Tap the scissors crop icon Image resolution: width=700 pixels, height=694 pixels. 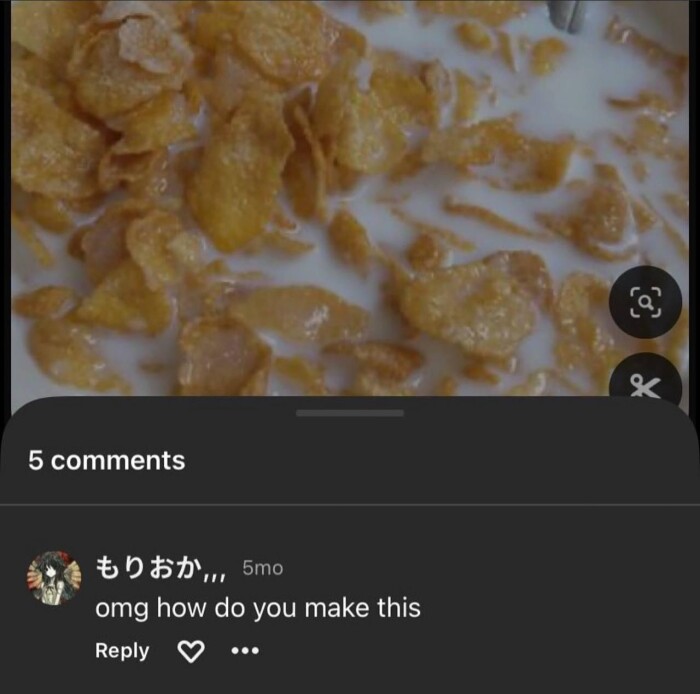point(645,383)
